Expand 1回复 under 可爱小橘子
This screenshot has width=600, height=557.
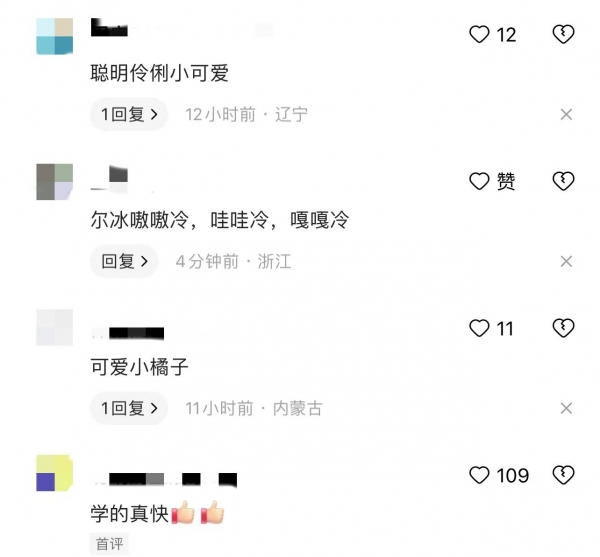click(130, 408)
